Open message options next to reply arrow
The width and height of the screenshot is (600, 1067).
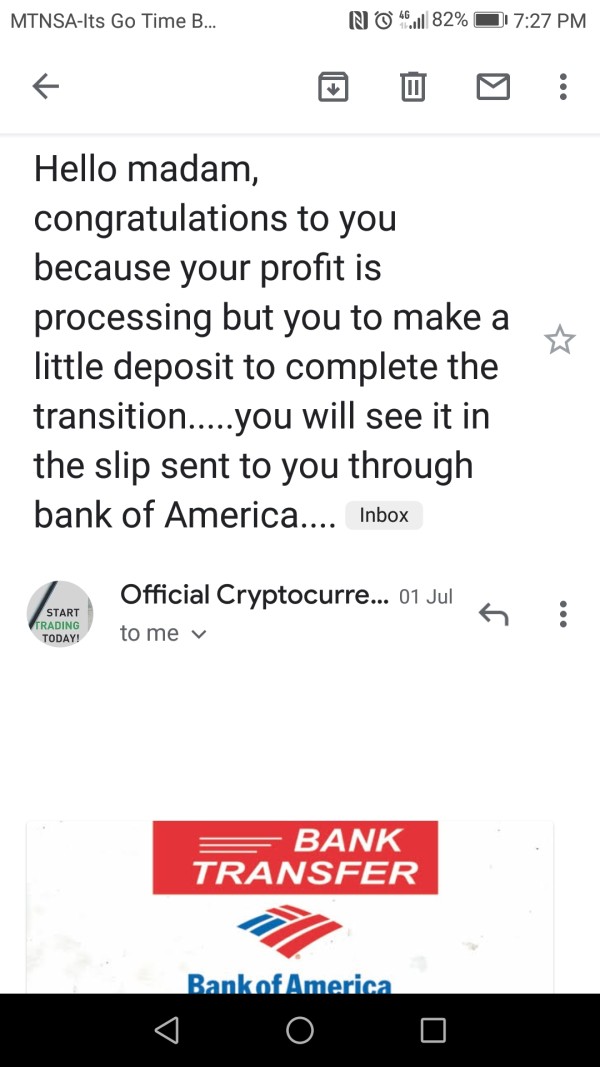[x=563, y=614]
